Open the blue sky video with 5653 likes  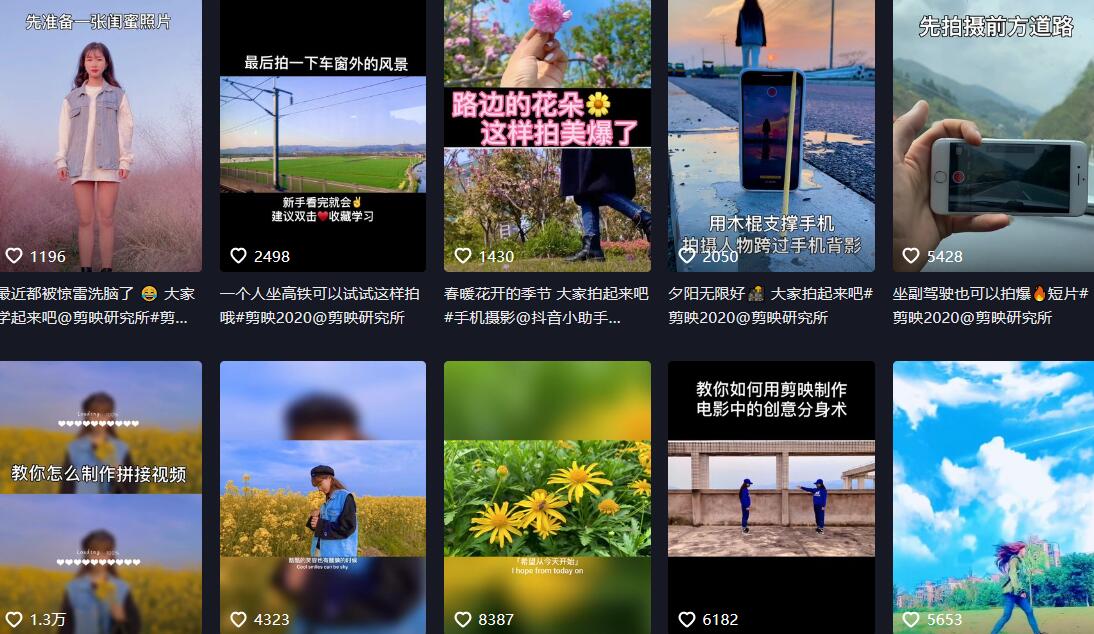tap(993, 497)
